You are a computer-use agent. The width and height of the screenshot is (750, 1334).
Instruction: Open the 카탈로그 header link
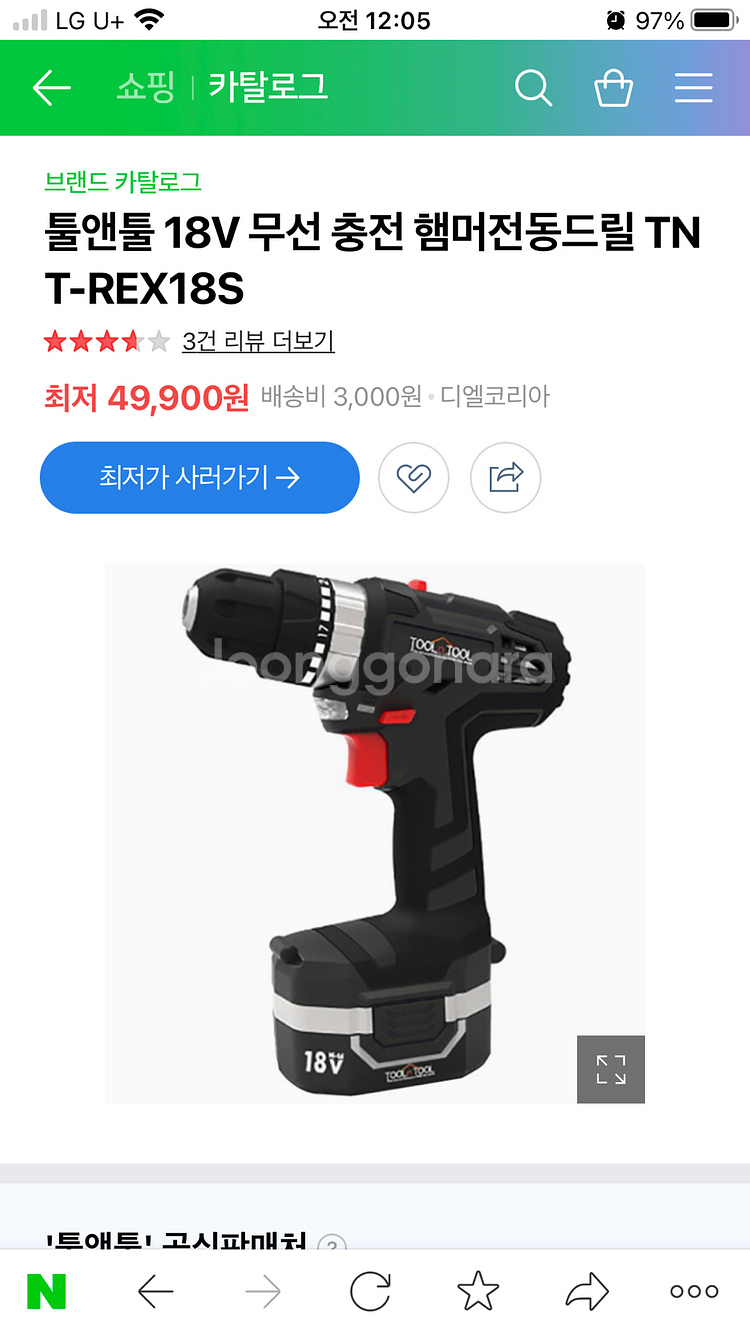pyautogui.click(x=268, y=87)
